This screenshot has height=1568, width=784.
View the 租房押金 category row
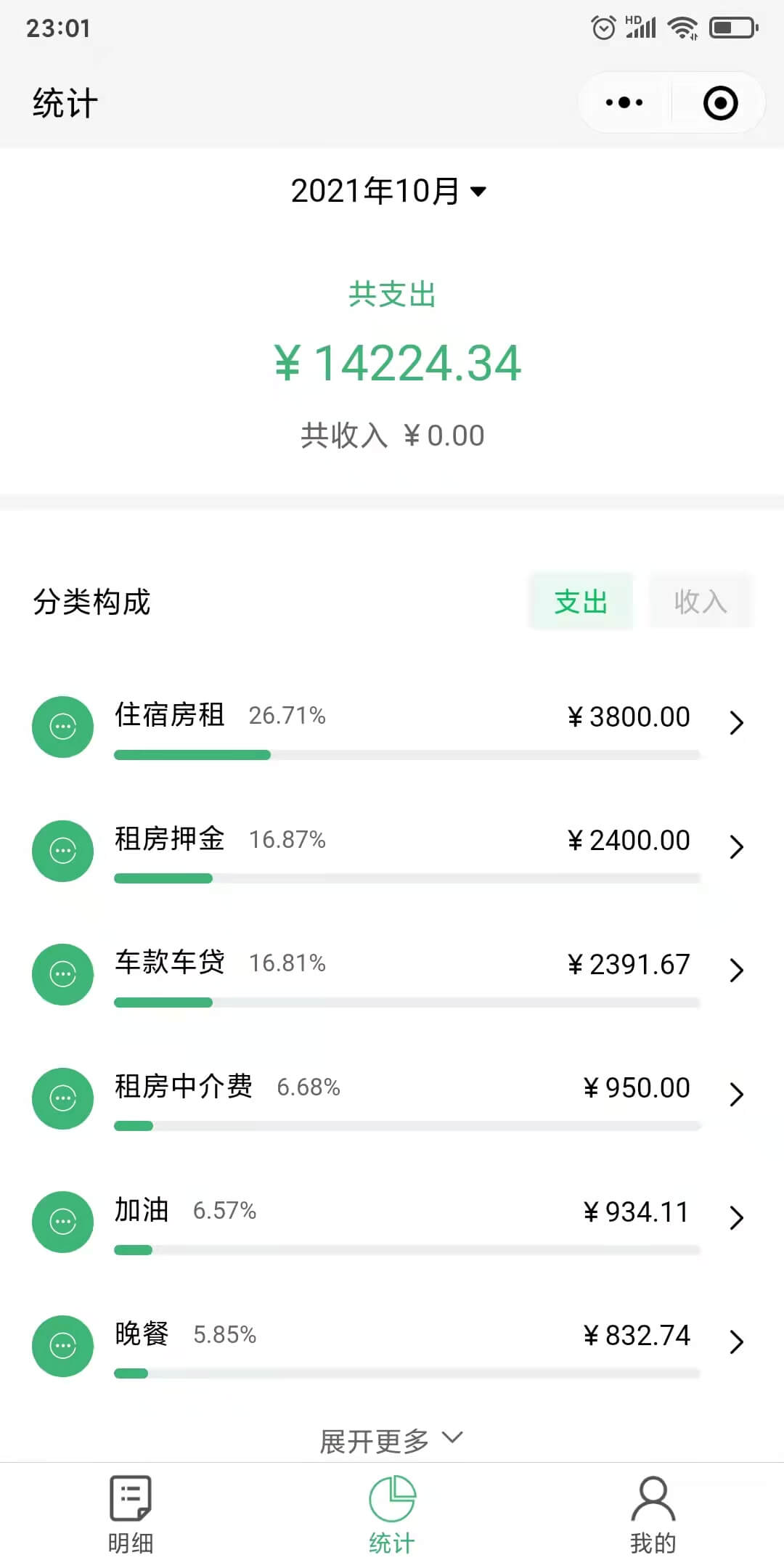point(392,851)
